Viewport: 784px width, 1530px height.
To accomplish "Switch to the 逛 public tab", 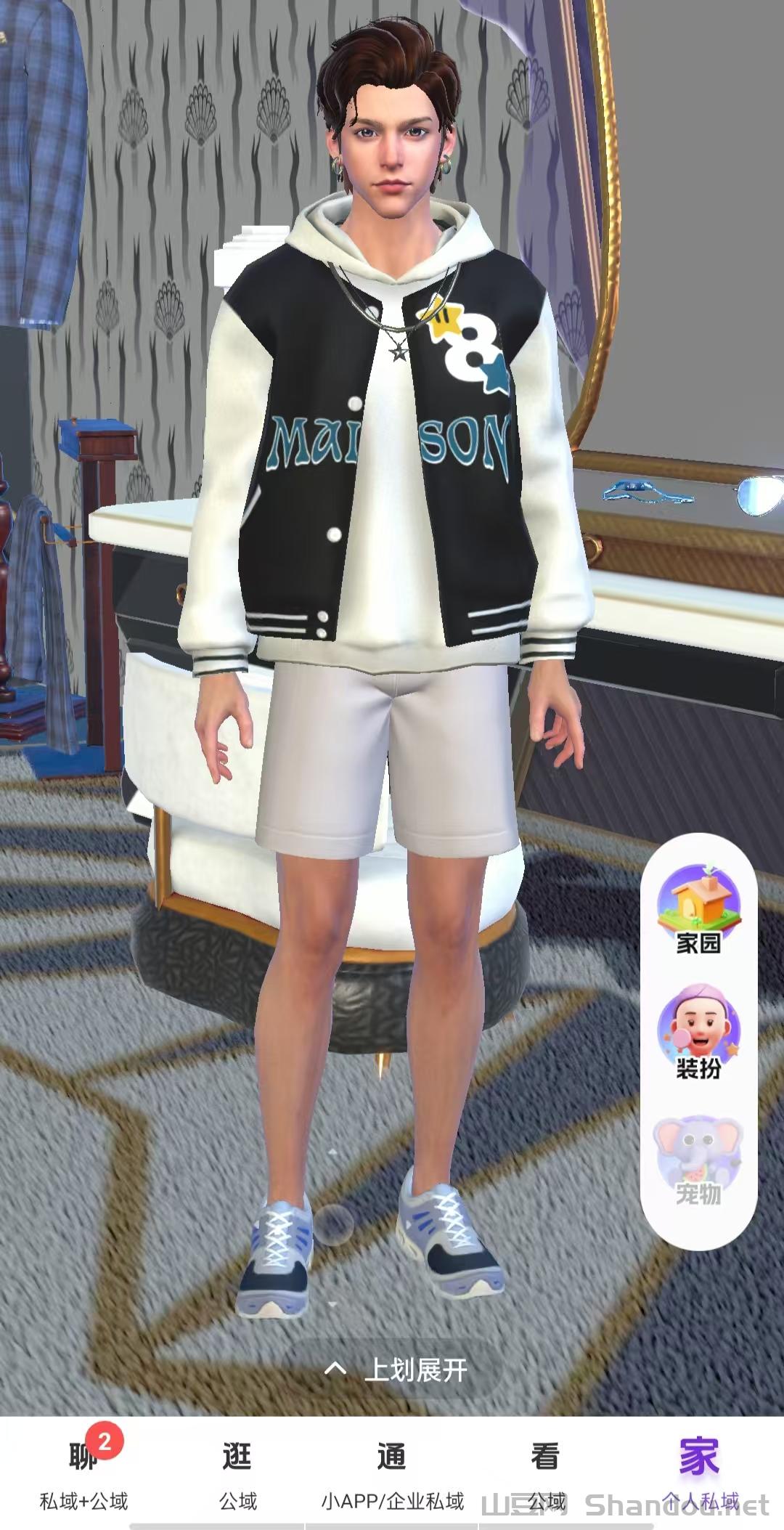I will pyautogui.click(x=238, y=1472).
